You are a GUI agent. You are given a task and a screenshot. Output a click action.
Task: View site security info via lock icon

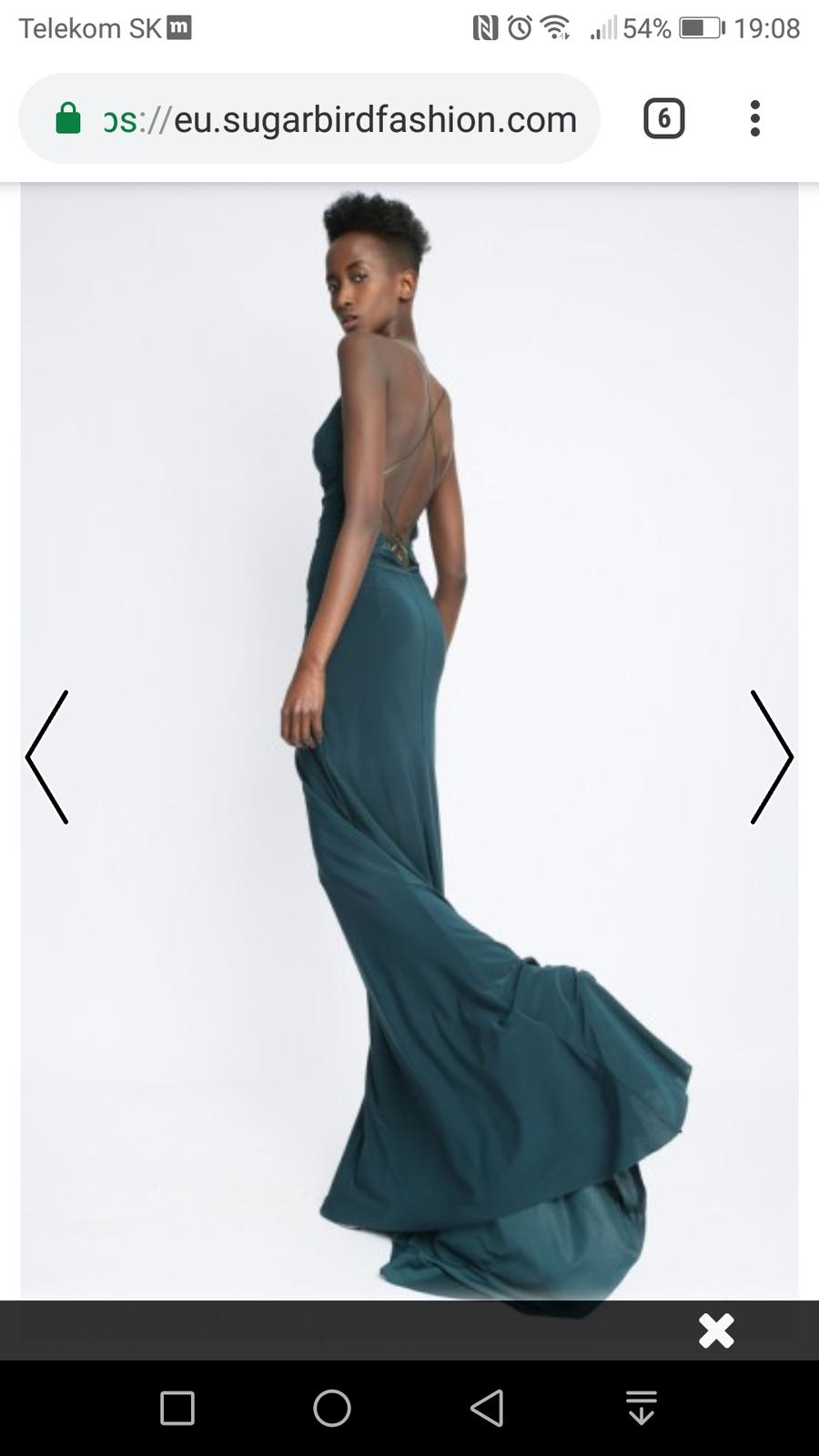click(x=68, y=119)
